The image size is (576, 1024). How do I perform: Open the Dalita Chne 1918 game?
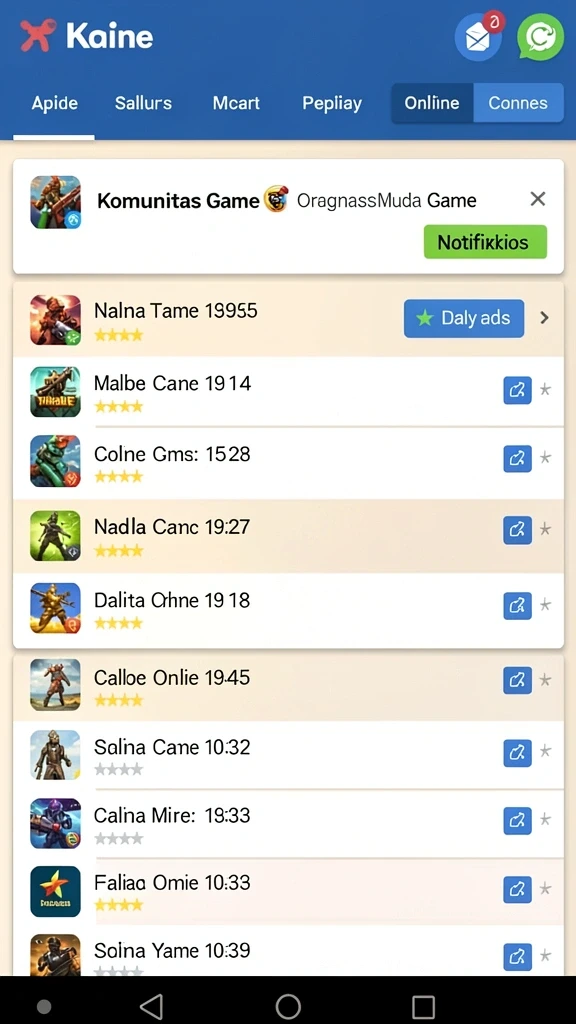(288, 609)
